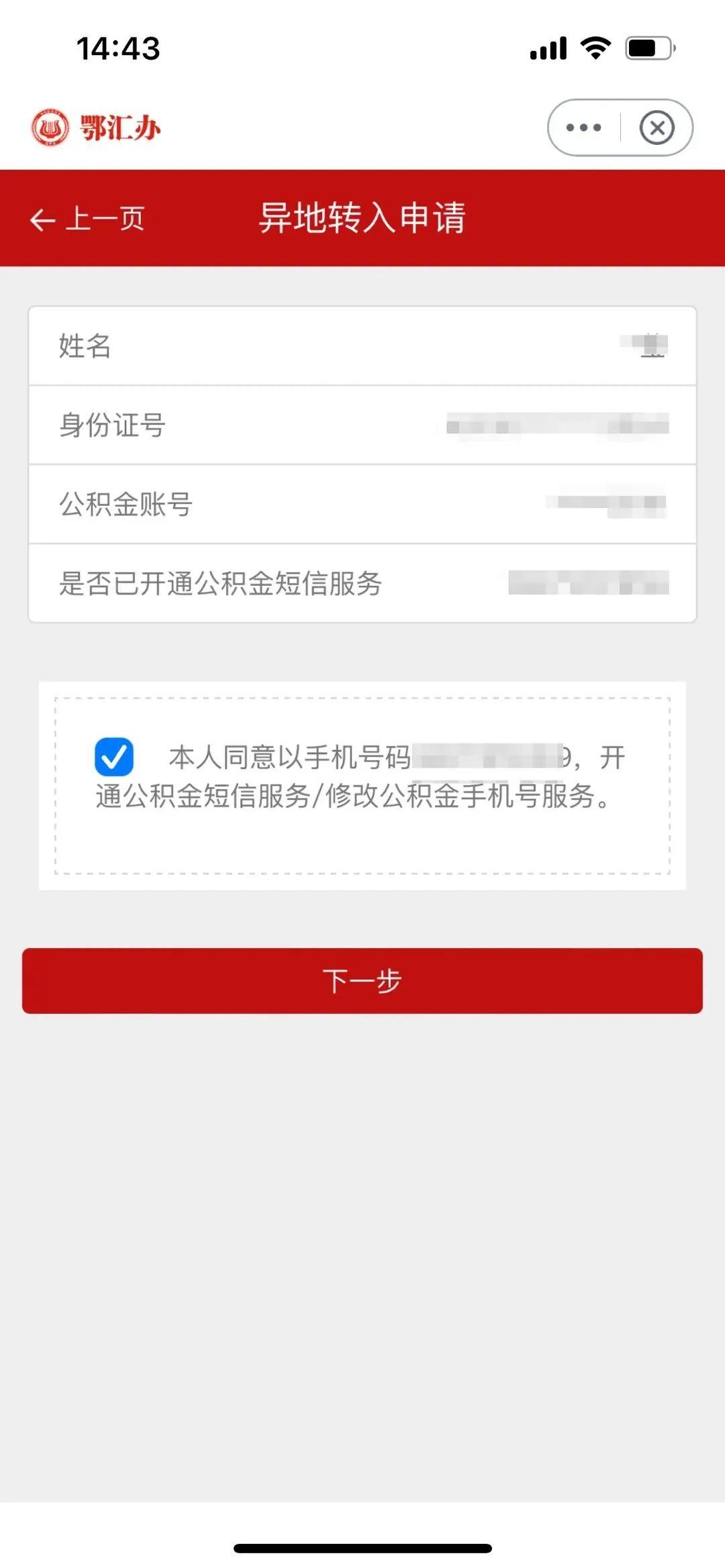Tap the Wi-Fi status icon

[x=593, y=47]
